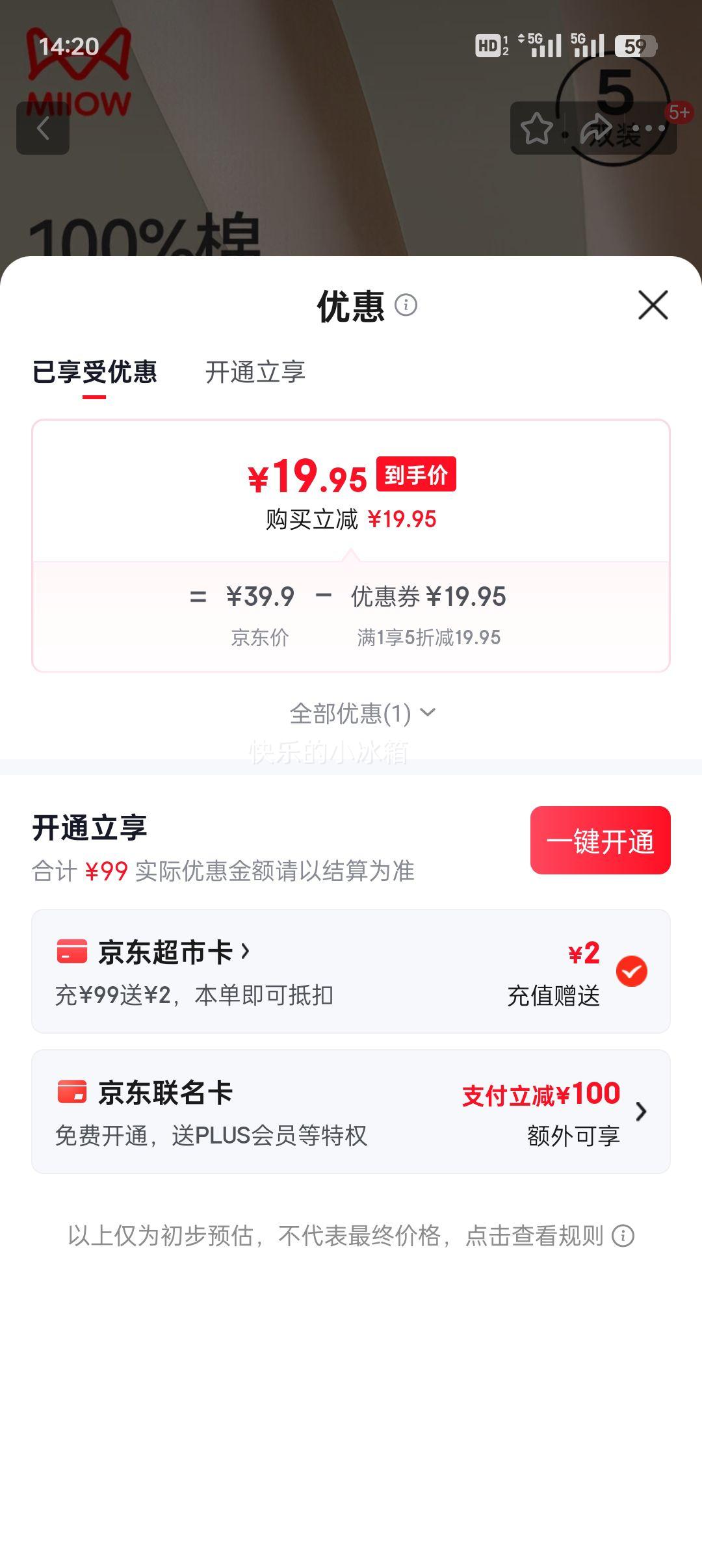Viewport: 702px width, 1568px height.
Task: Favorite the product via star icon
Action: (x=537, y=130)
